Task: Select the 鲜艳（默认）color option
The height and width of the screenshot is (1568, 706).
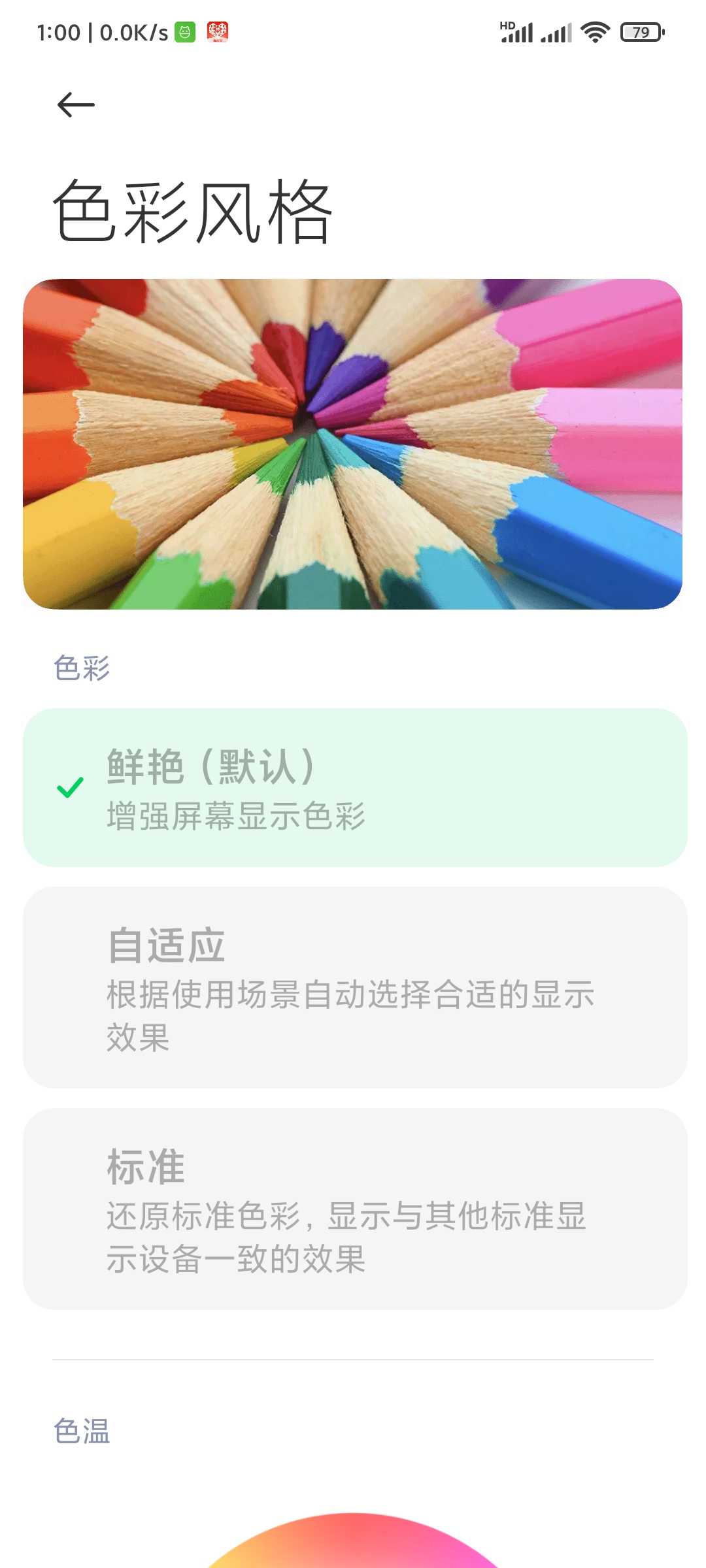Action: [354, 787]
